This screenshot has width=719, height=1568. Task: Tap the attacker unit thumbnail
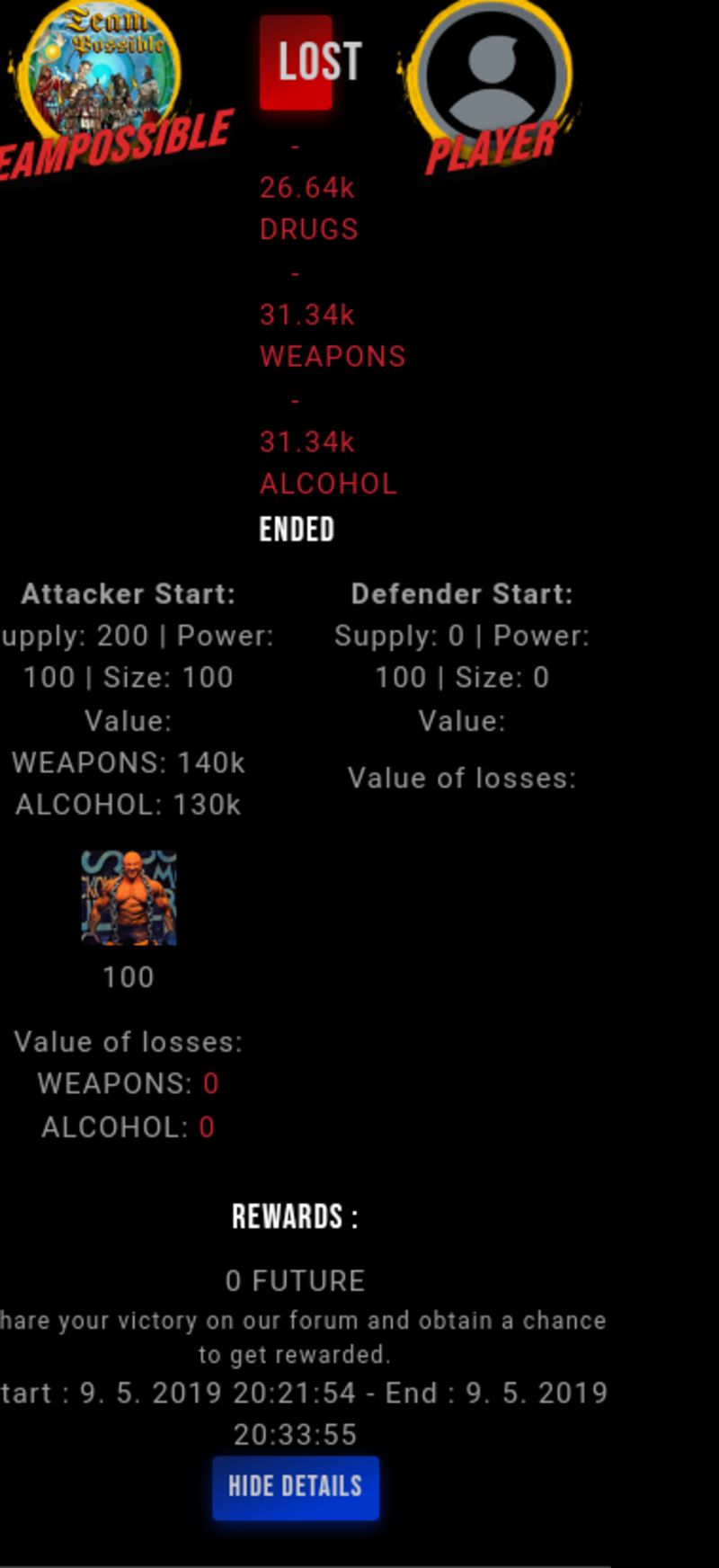[x=129, y=897]
